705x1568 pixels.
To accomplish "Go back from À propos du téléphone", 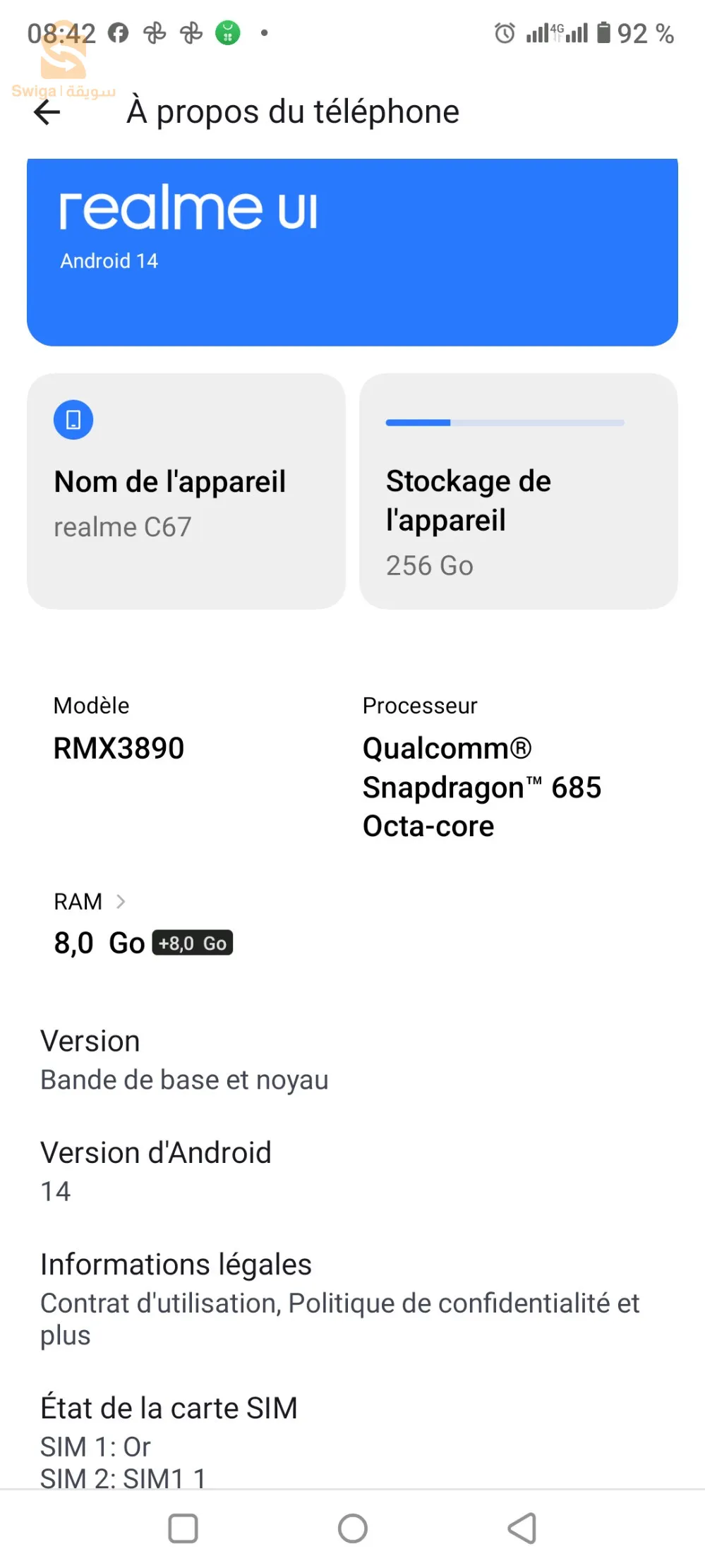I will pos(47,112).
